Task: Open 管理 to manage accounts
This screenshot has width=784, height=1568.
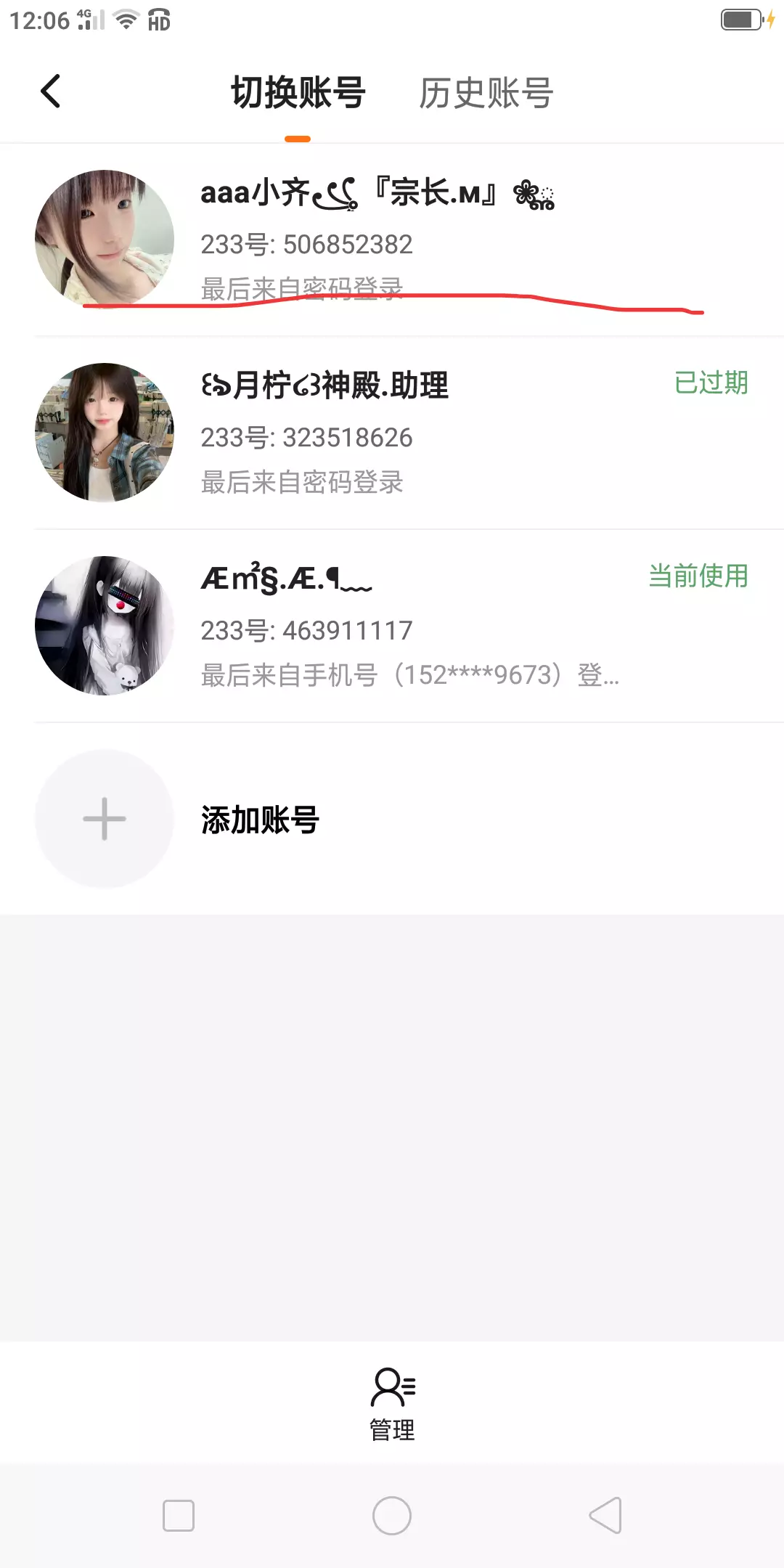Action: pyautogui.click(x=392, y=1404)
